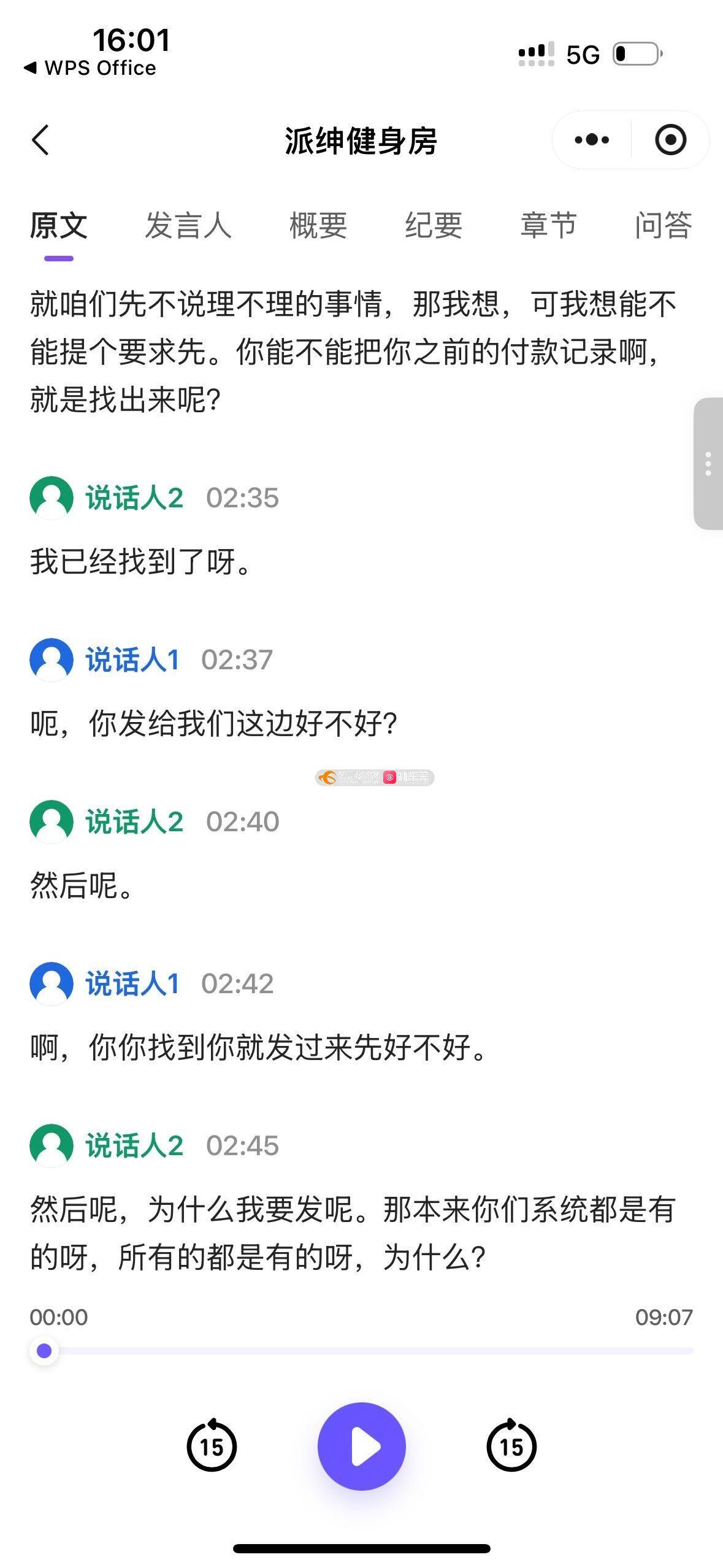
Task: Play the audio recording
Action: 361,1447
